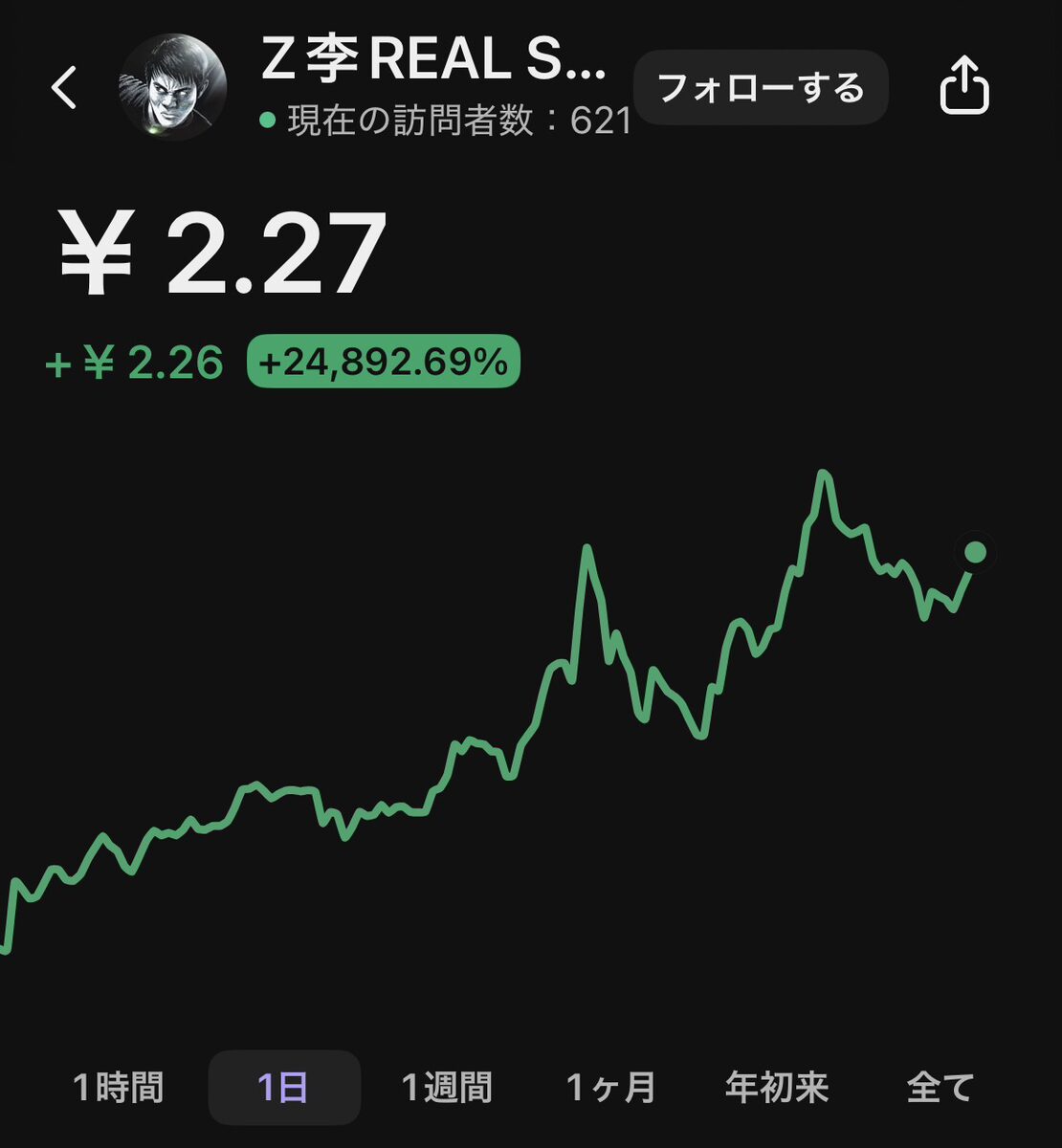Viewport: 1062px width, 1148px height.
Task: Go back using the top-left arrow
Action: [x=64, y=88]
